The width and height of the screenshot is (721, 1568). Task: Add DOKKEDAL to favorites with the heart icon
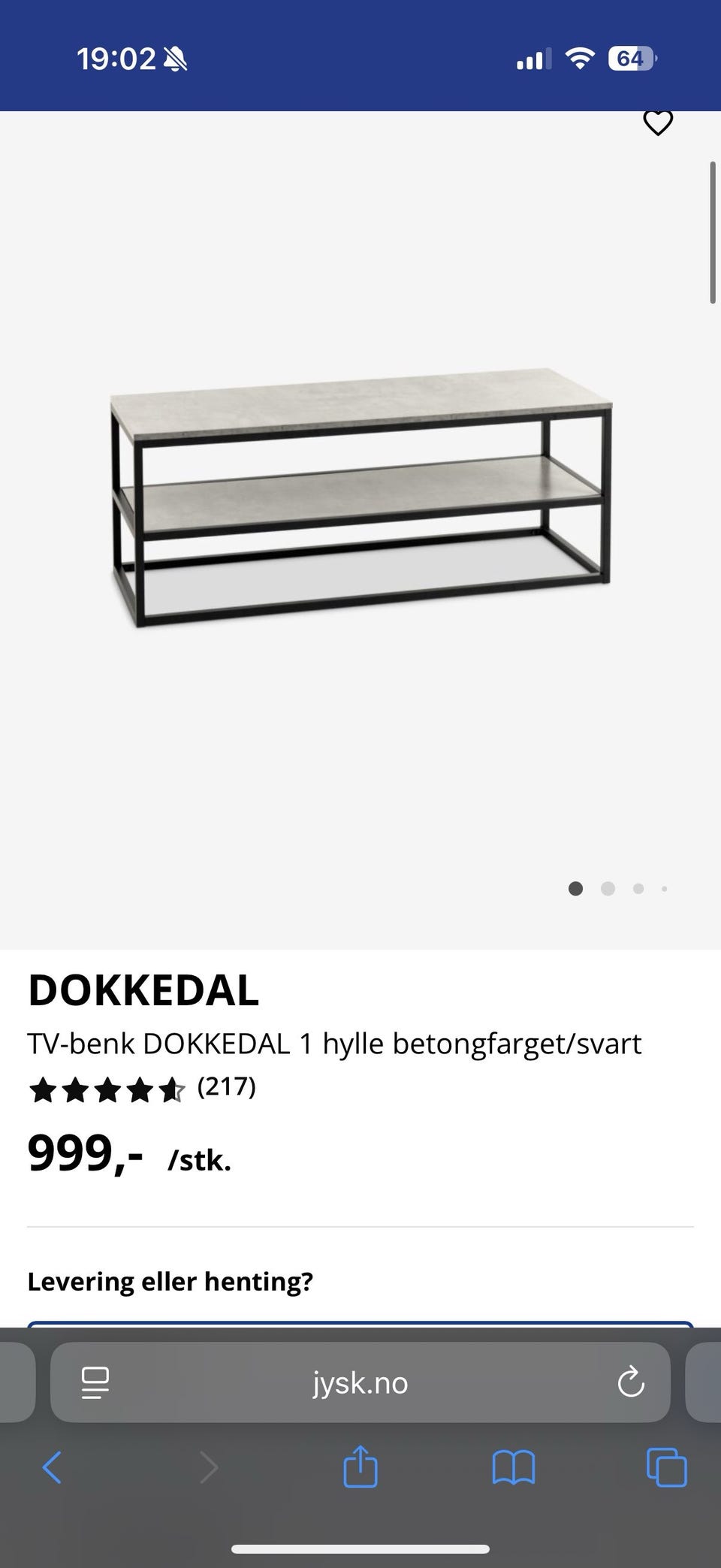pos(658,123)
